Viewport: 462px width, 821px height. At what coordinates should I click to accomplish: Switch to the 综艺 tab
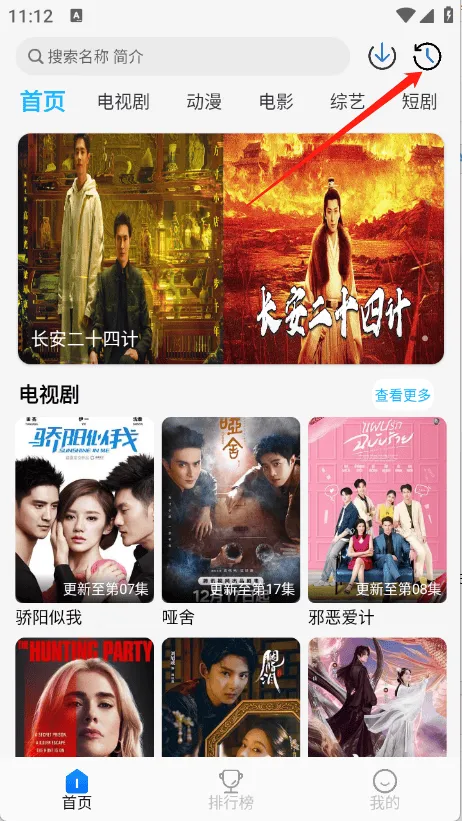[348, 101]
